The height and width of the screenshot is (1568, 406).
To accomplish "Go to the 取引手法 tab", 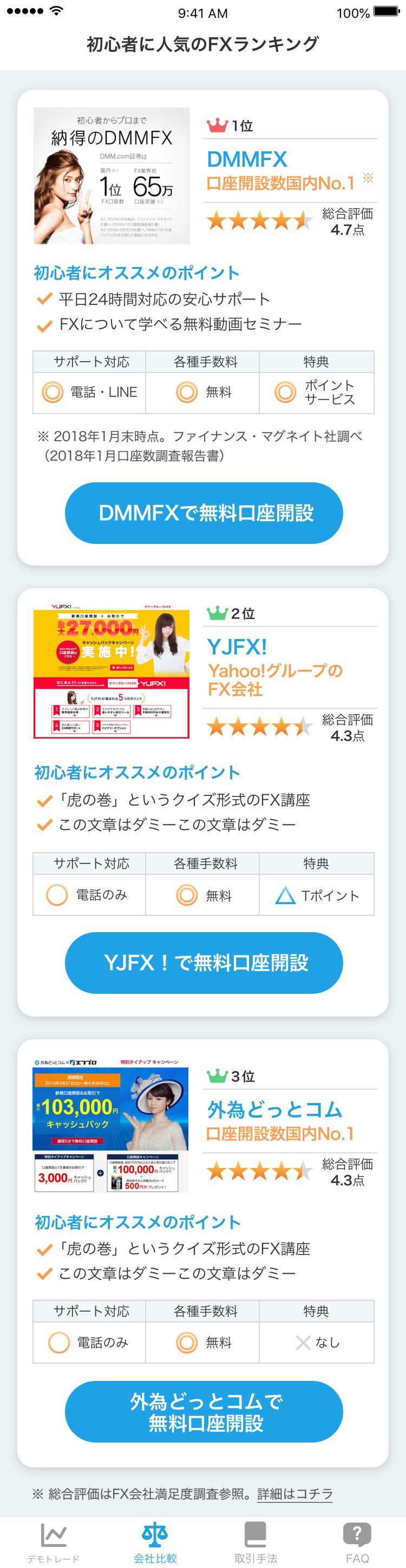I will click(x=256, y=1543).
